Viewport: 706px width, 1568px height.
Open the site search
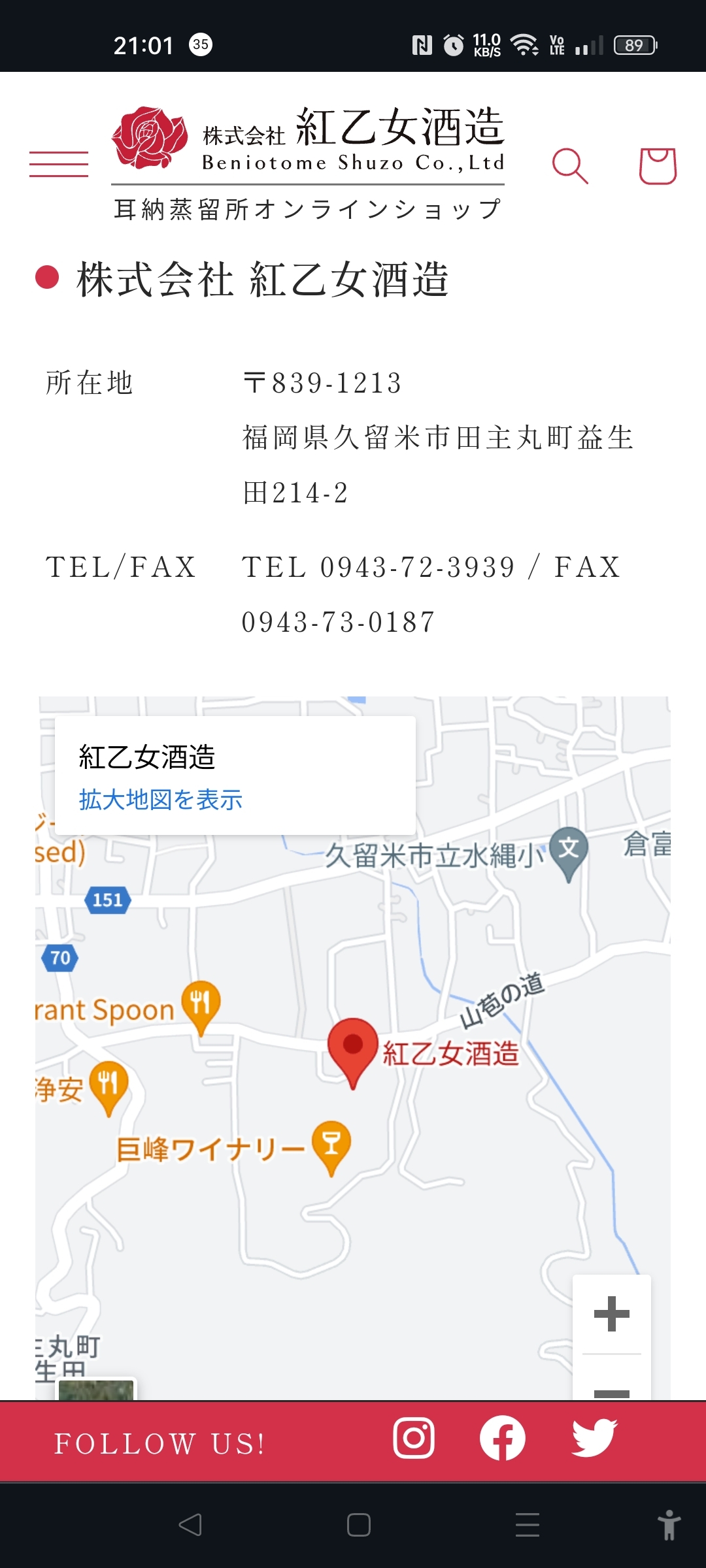(570, 166)
